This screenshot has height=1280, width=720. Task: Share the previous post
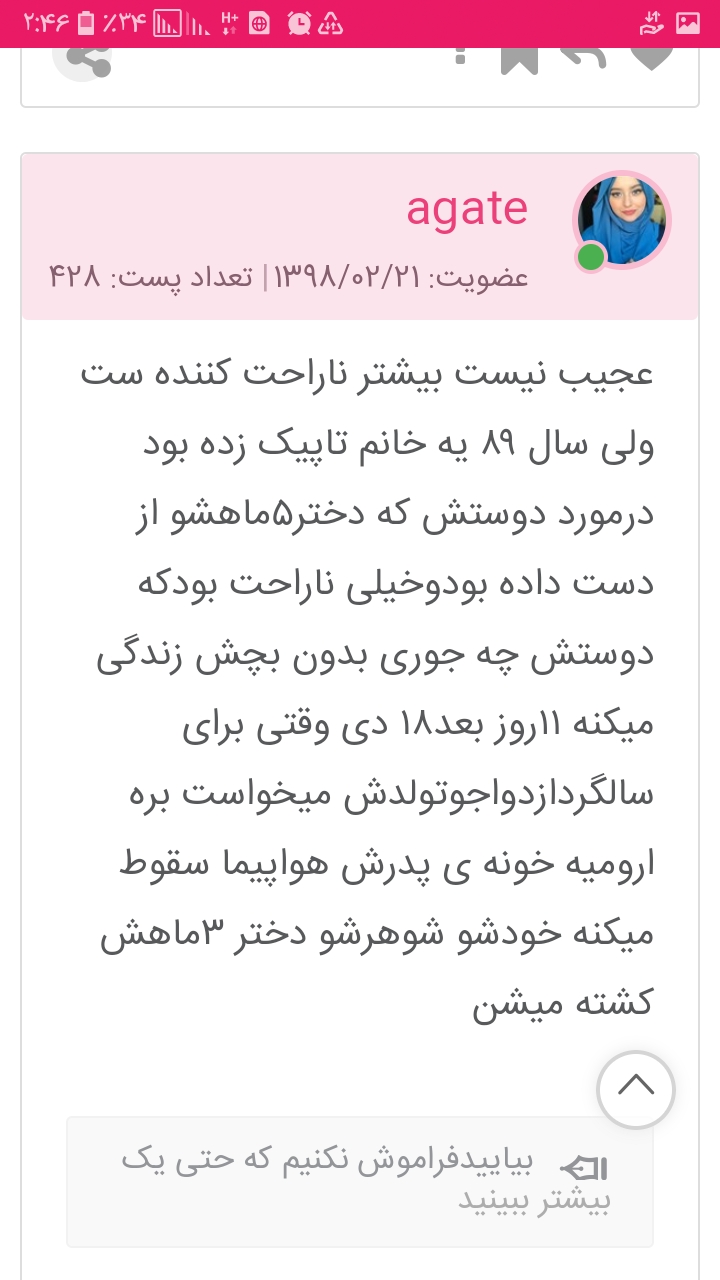[86, 60]
